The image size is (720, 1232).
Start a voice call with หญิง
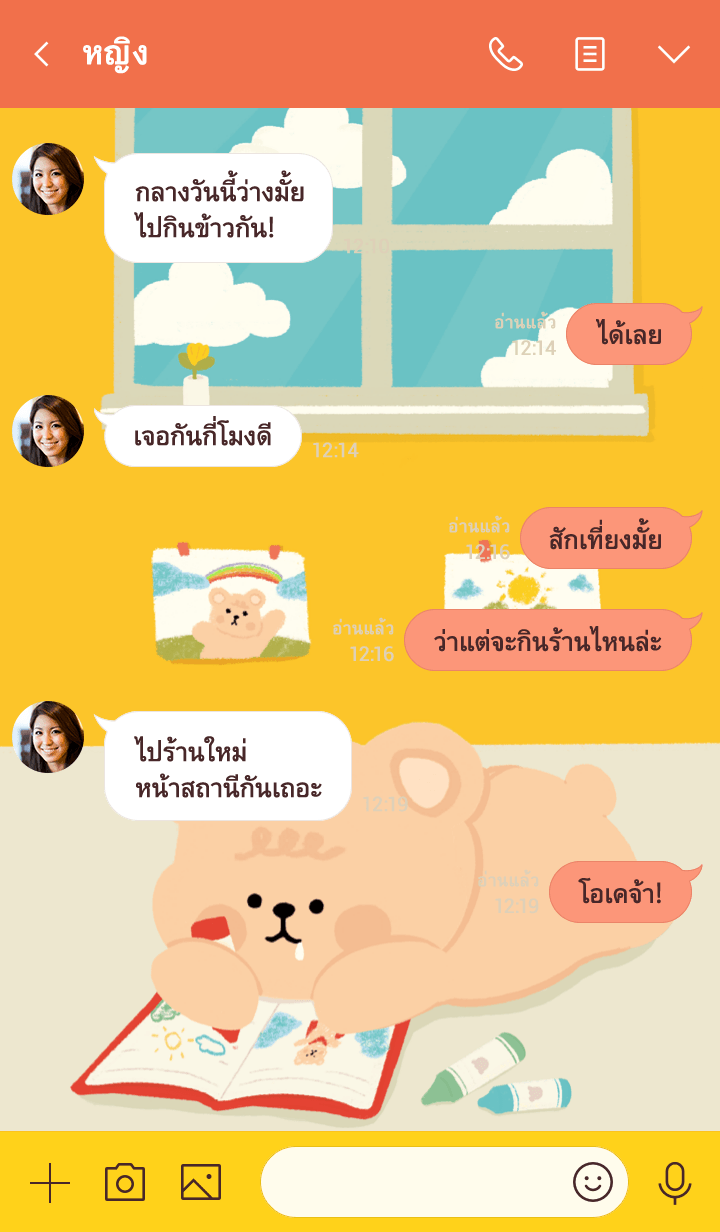(x=505, y=54)
